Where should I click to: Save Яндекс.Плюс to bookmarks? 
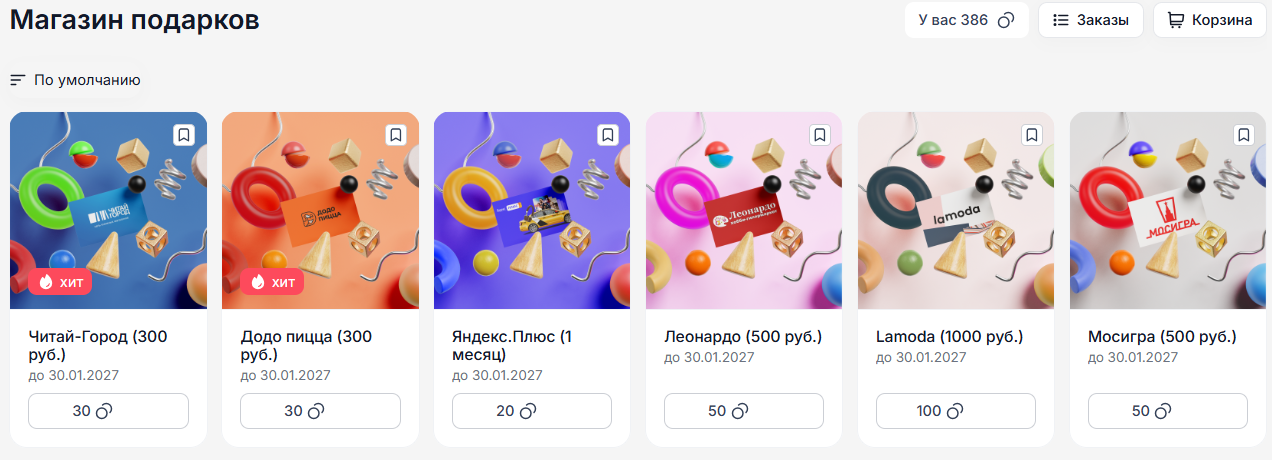[x=608, y=135]
